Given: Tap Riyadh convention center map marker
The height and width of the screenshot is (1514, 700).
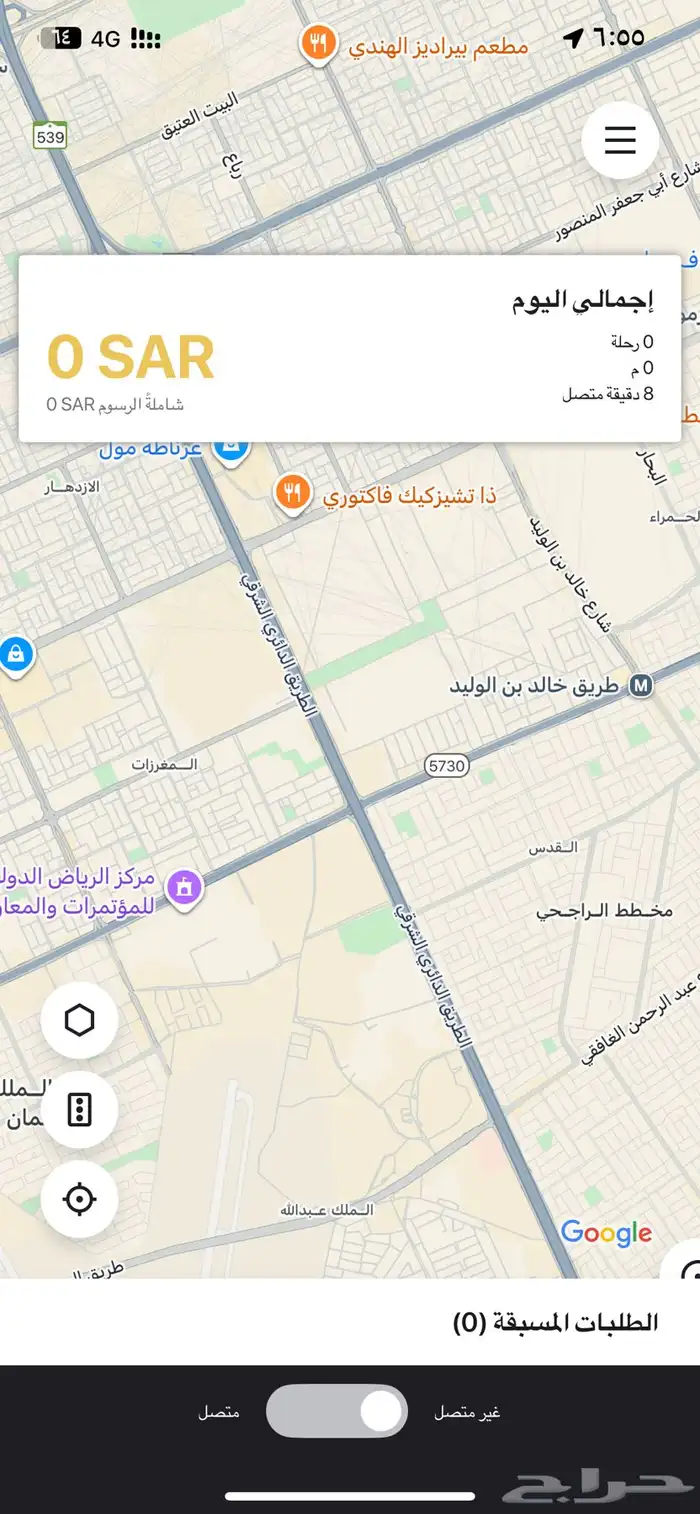Looking at the screenshot, I should 184,886.
